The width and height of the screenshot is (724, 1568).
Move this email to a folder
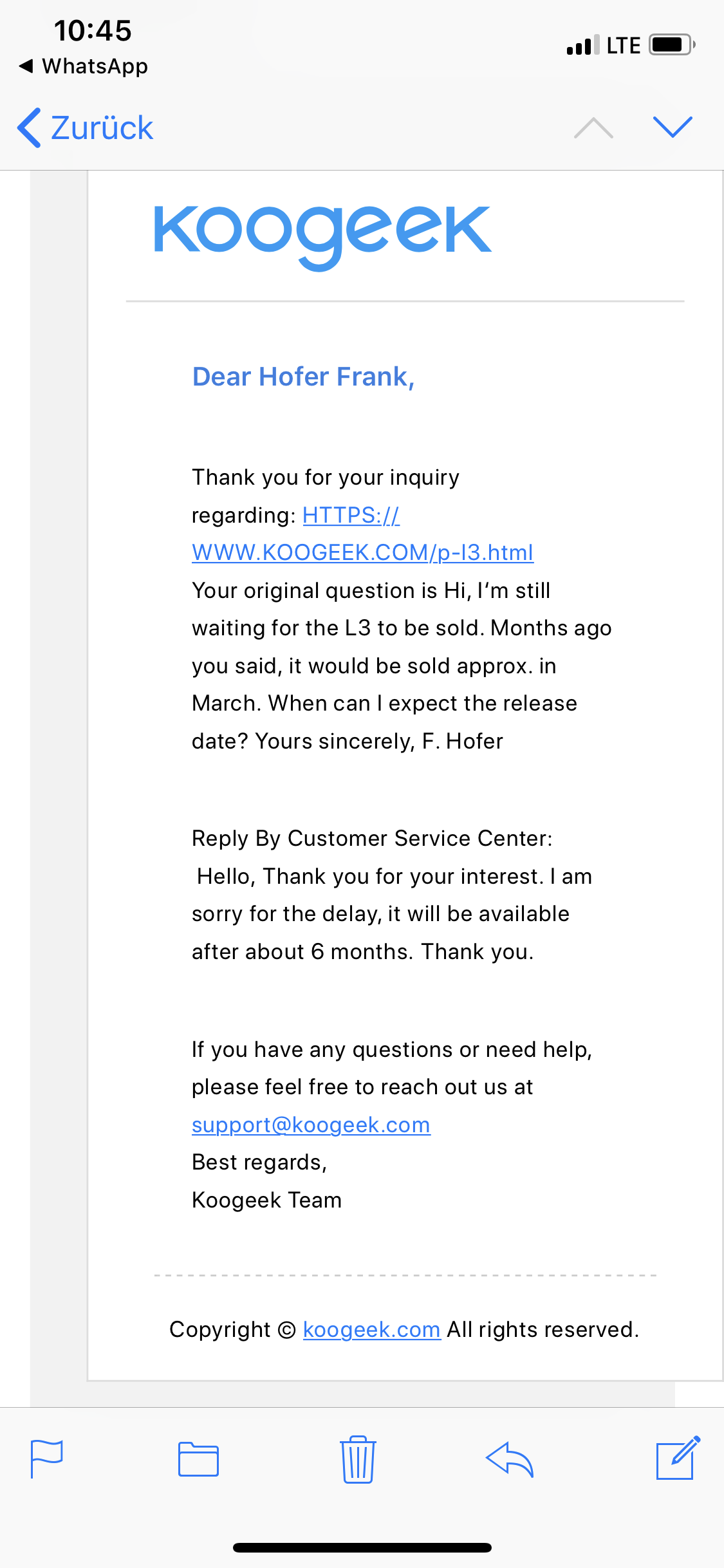198,1459
